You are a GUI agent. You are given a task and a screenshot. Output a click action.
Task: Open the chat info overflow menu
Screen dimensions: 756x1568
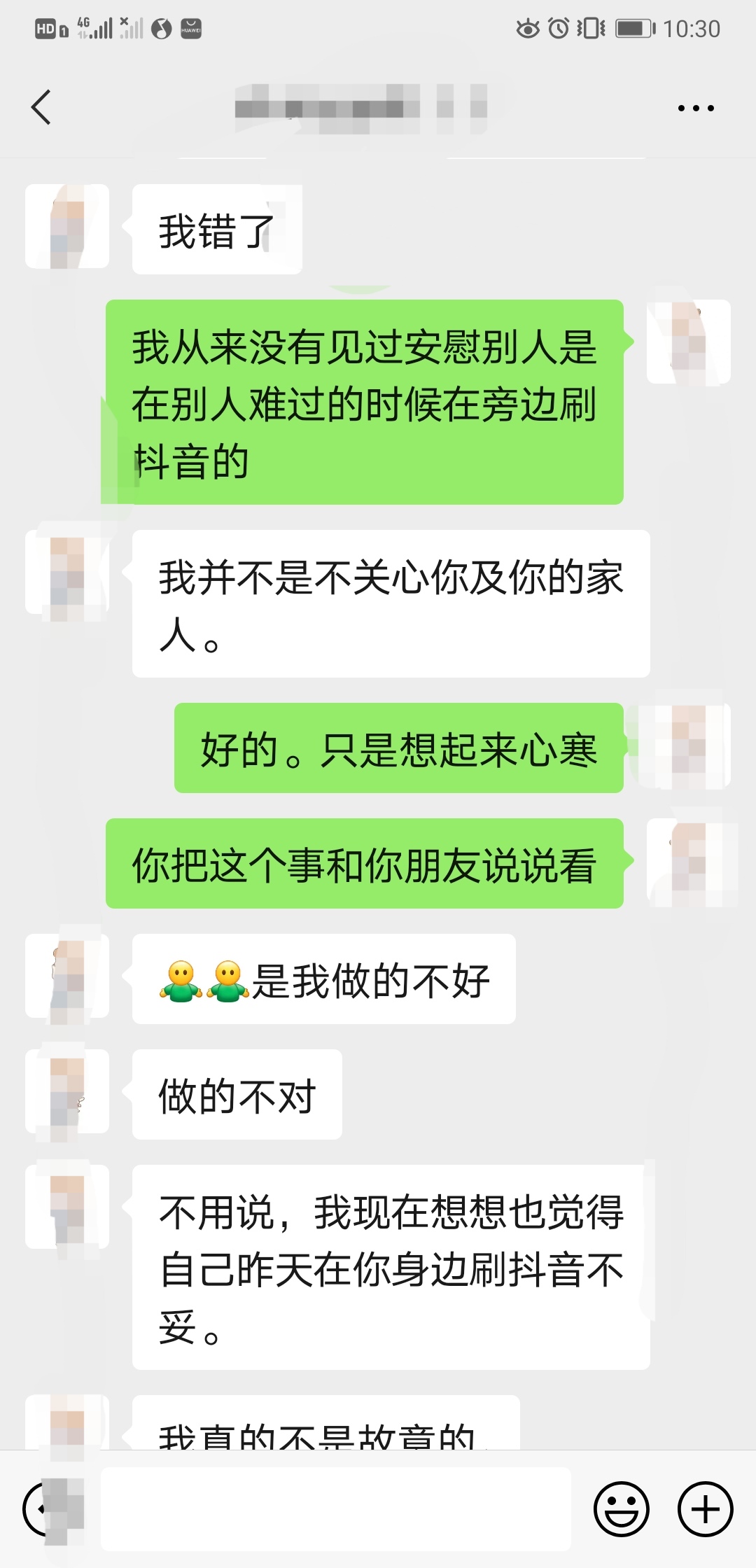[696, 108]
